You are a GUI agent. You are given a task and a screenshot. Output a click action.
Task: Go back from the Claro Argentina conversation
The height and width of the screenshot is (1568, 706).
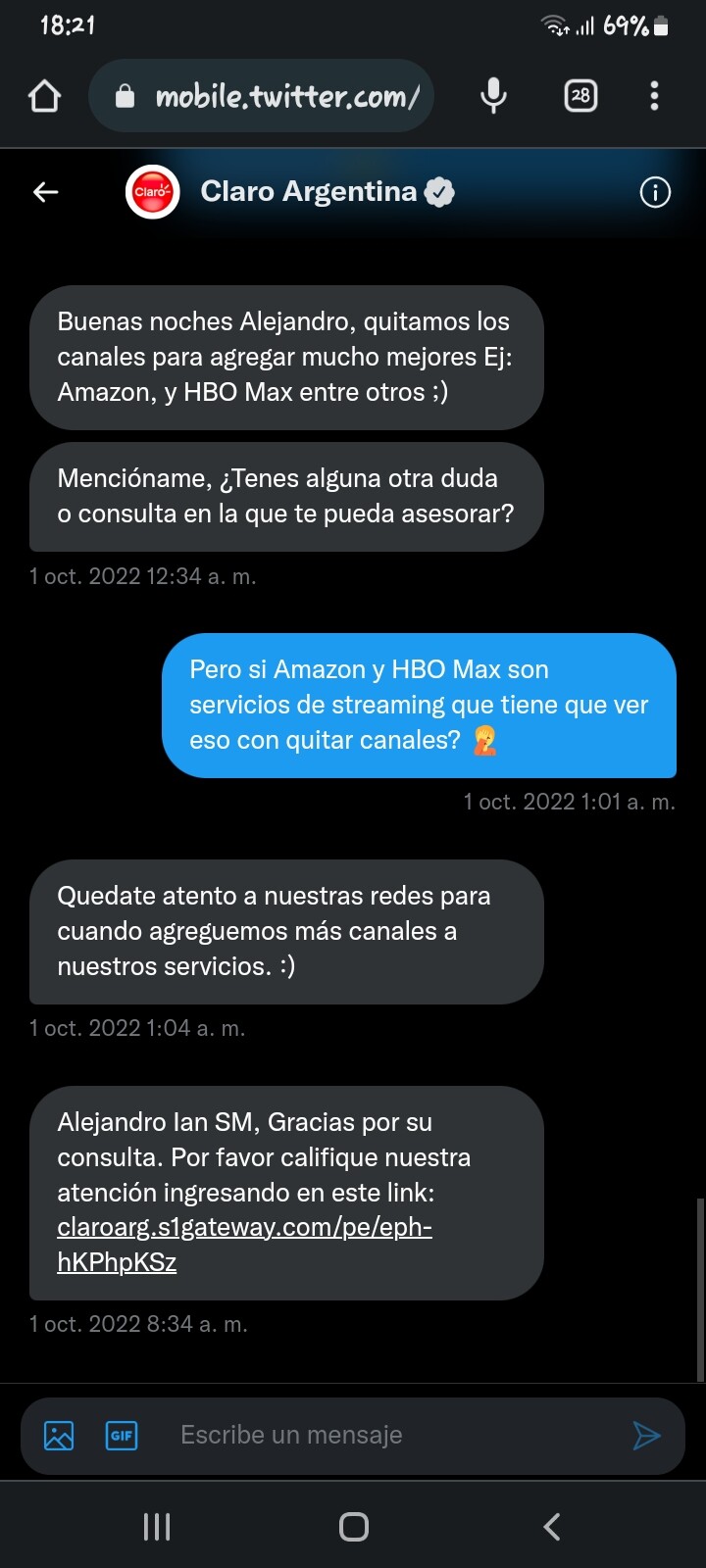click(x=46, y=192)
